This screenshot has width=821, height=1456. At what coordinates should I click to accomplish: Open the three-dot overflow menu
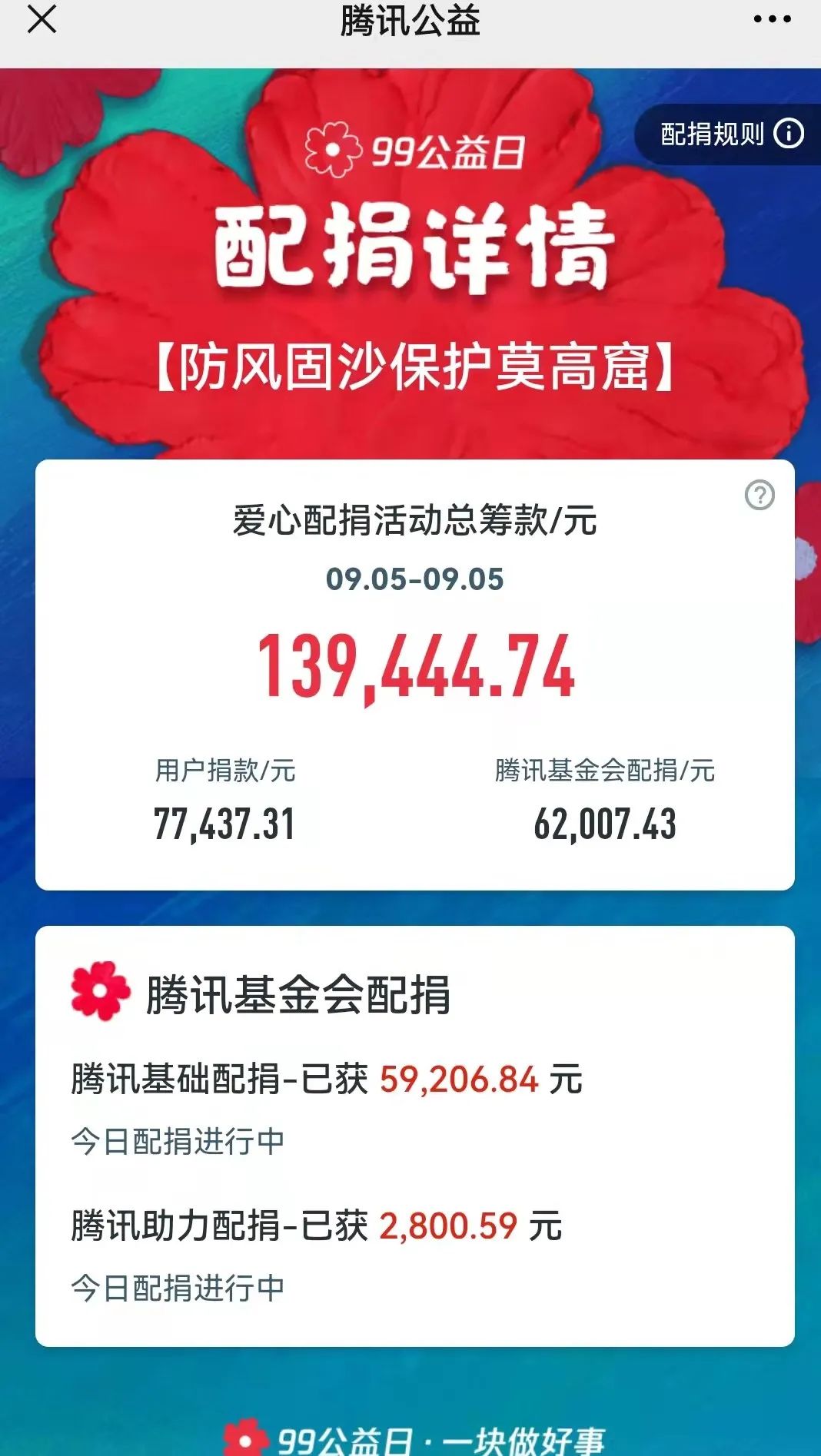point(772,19)
